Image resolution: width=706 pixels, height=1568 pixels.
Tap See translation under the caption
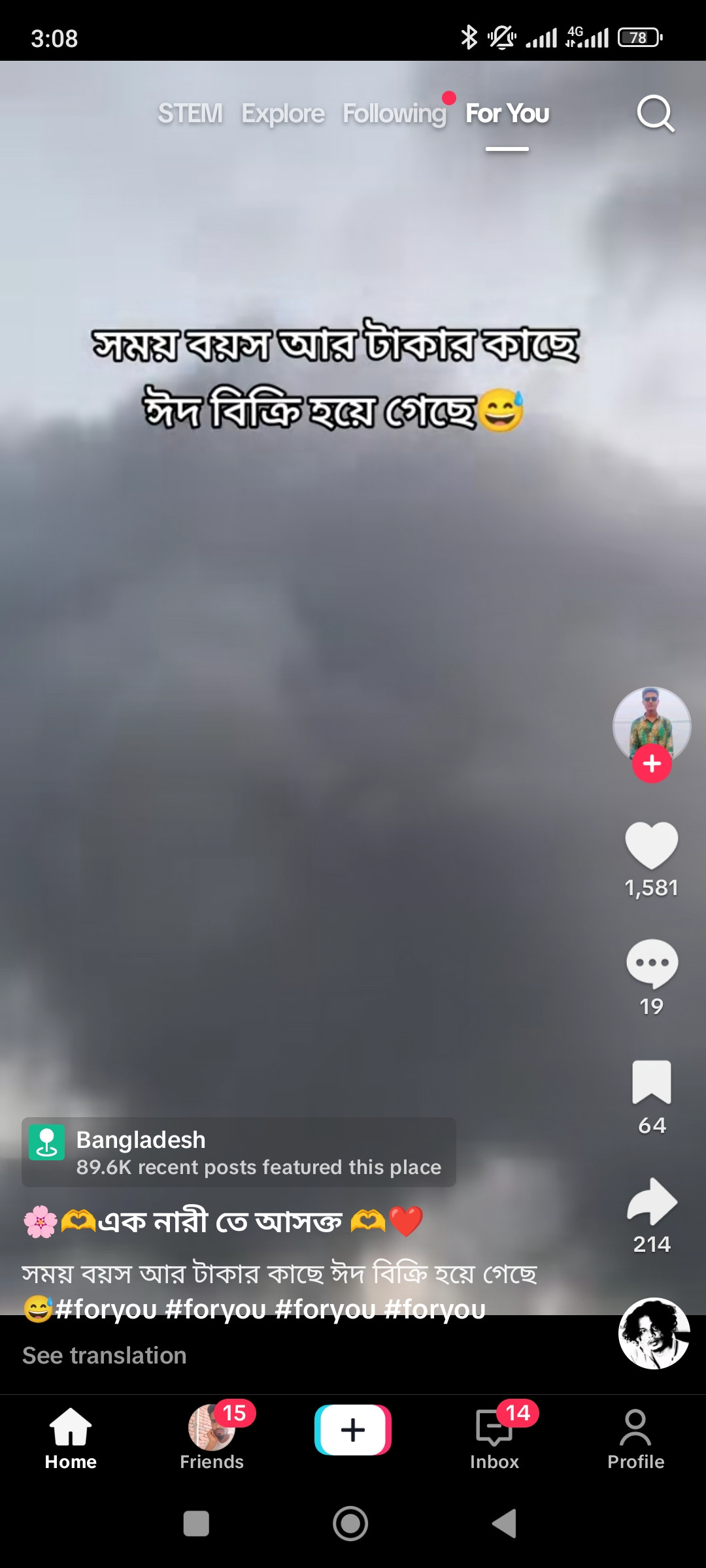[x=105, y=1356]
